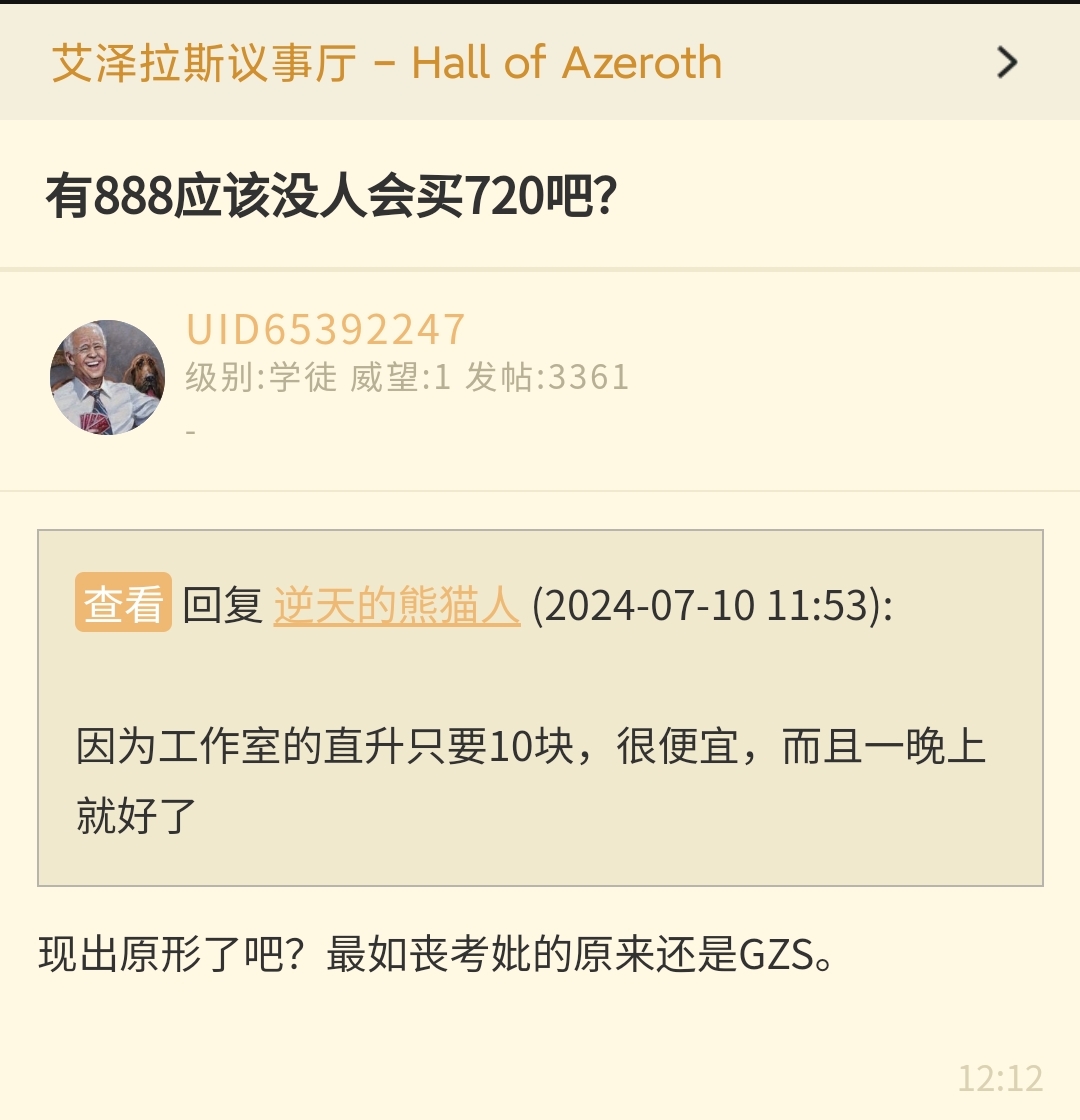Click the 级别:学徒 rank label
This screenshot has height=1120, width=1080.
[259, 377]
